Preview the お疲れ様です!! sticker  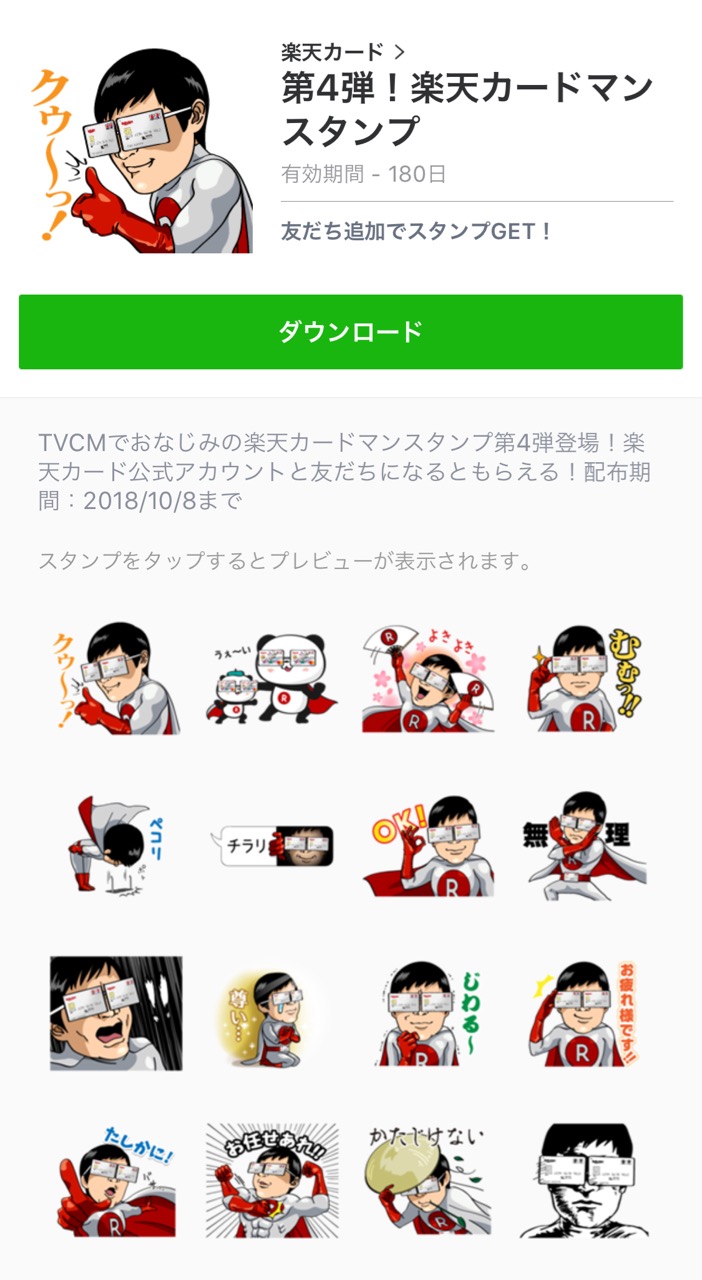pyautogui.click(x=584, y=1013)
